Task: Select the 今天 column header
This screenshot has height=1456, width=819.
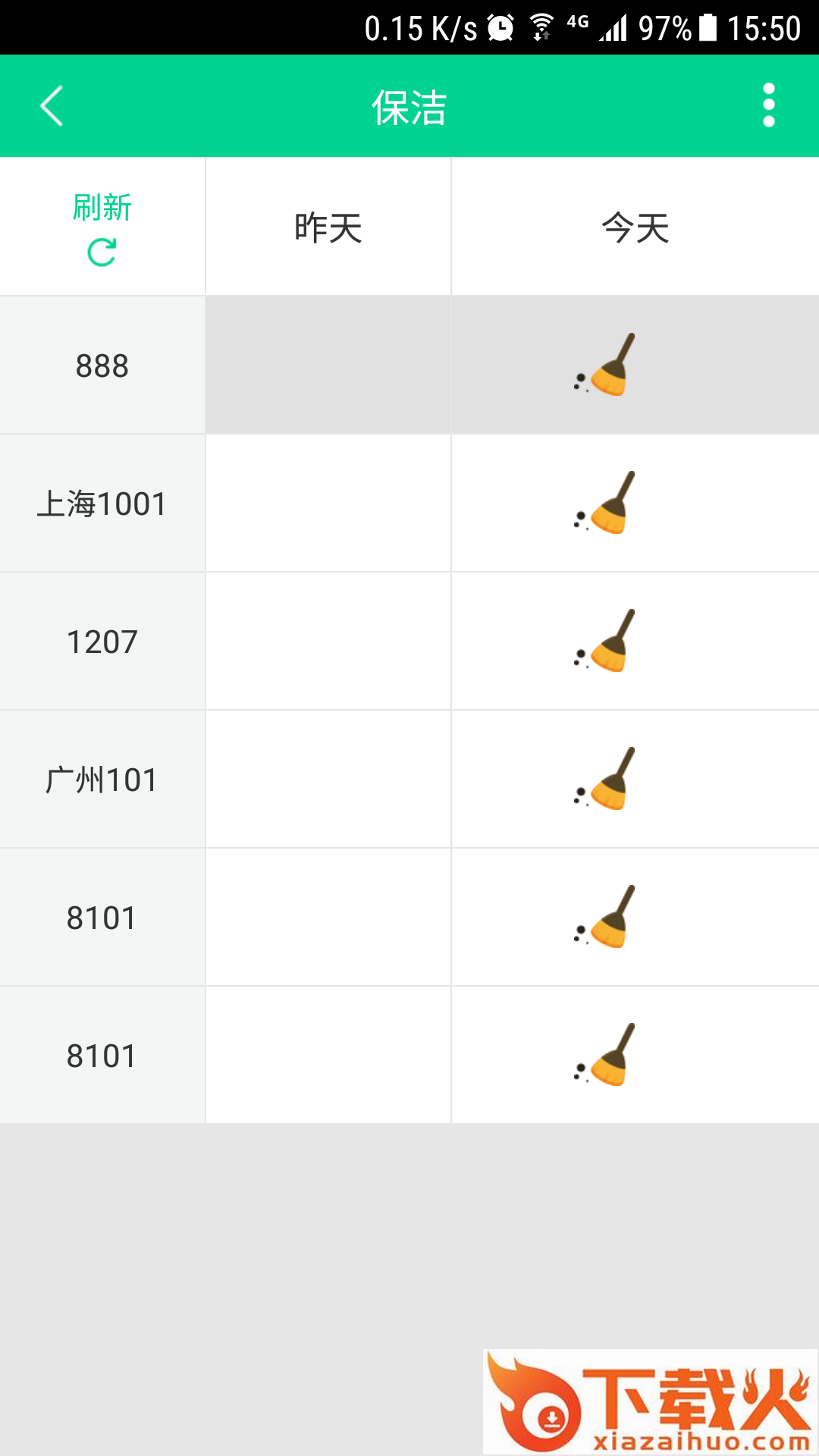Action: coord(635,226)
